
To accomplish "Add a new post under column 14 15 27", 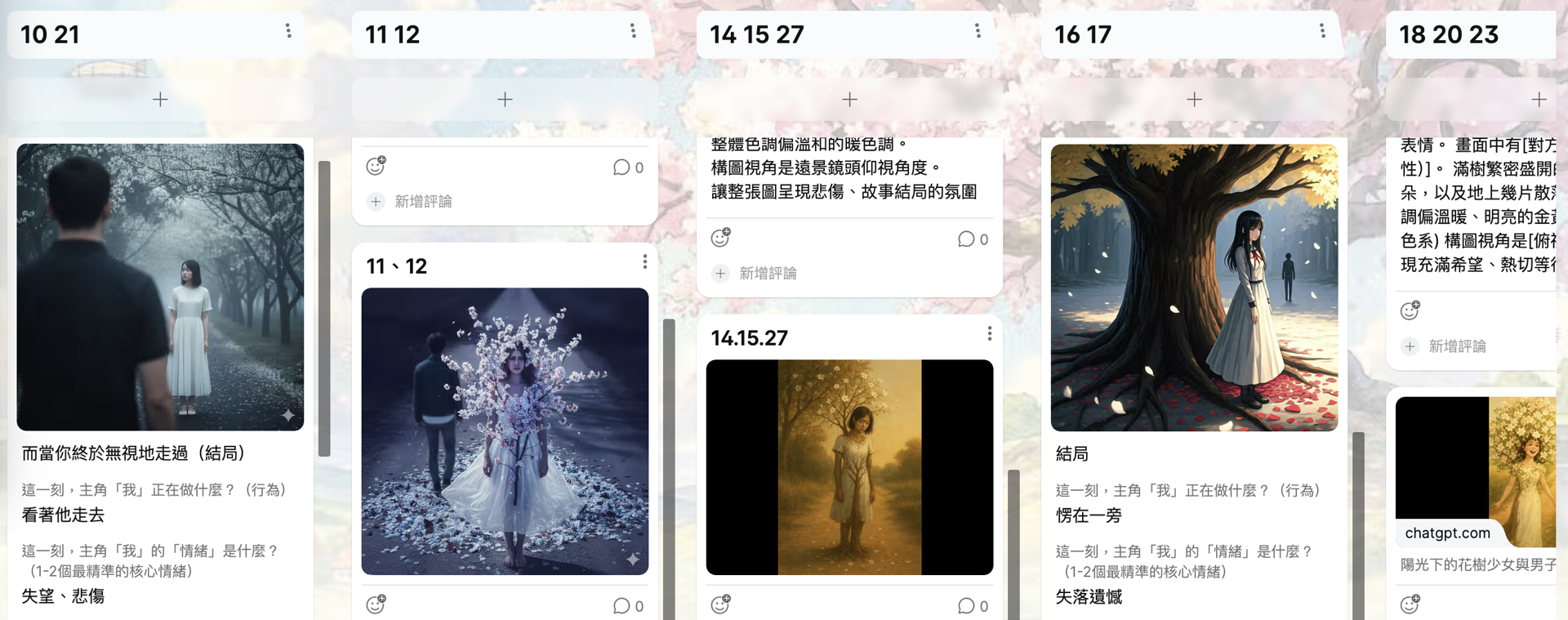I will point(849,100).
